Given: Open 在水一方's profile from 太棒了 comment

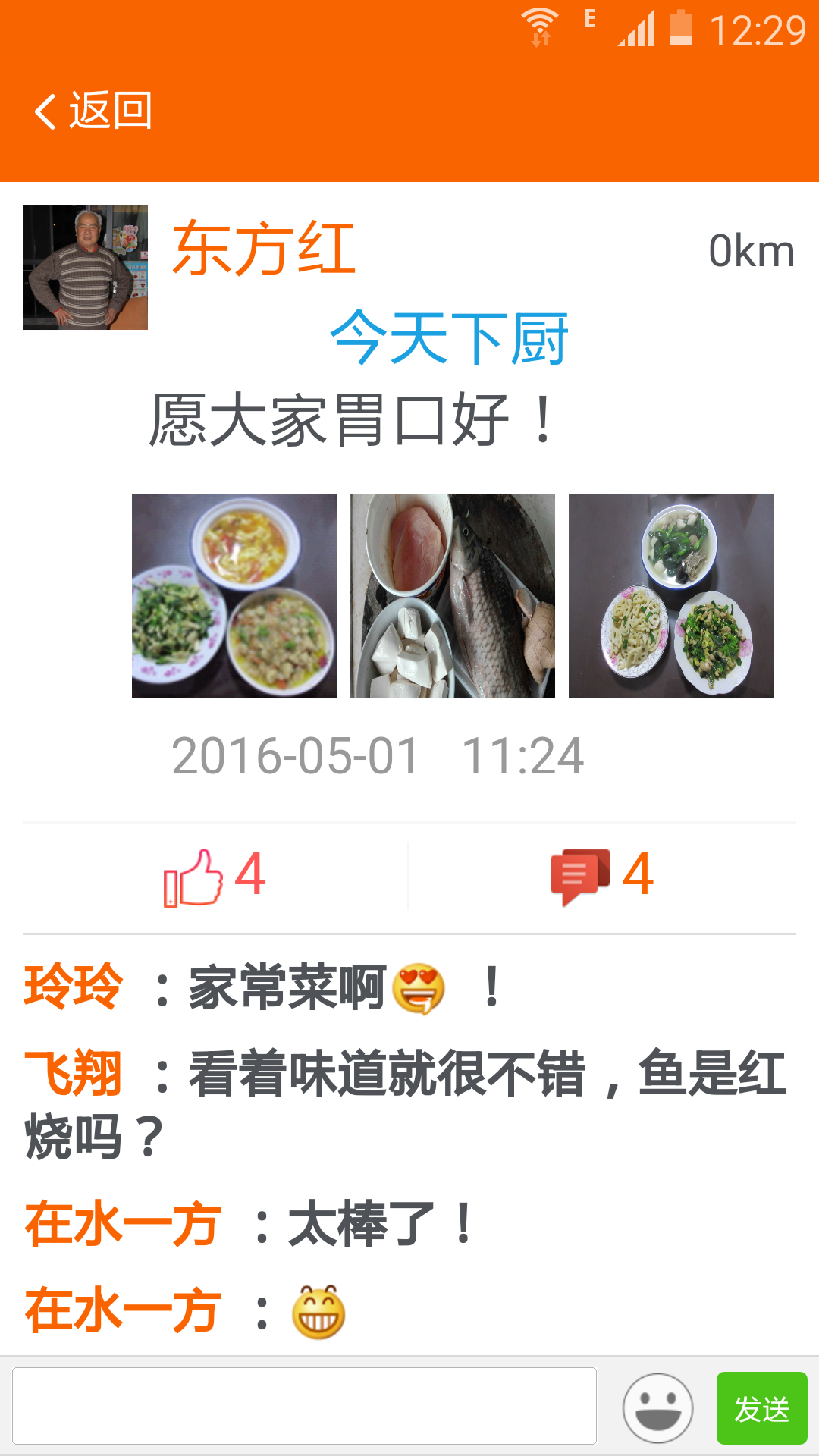Looking at the screenshot, I should click(x=123, y=1223).
